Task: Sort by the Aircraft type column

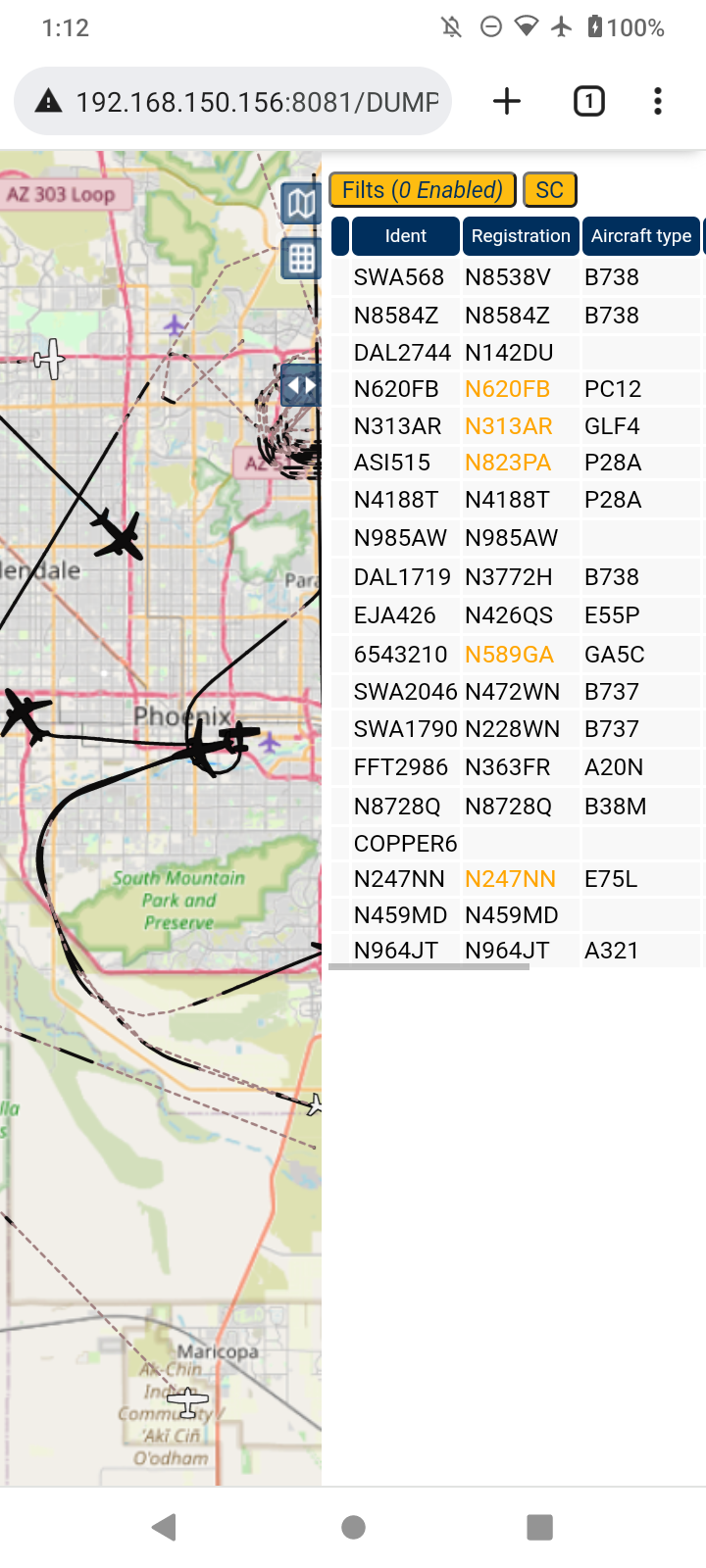Action: 641,236
